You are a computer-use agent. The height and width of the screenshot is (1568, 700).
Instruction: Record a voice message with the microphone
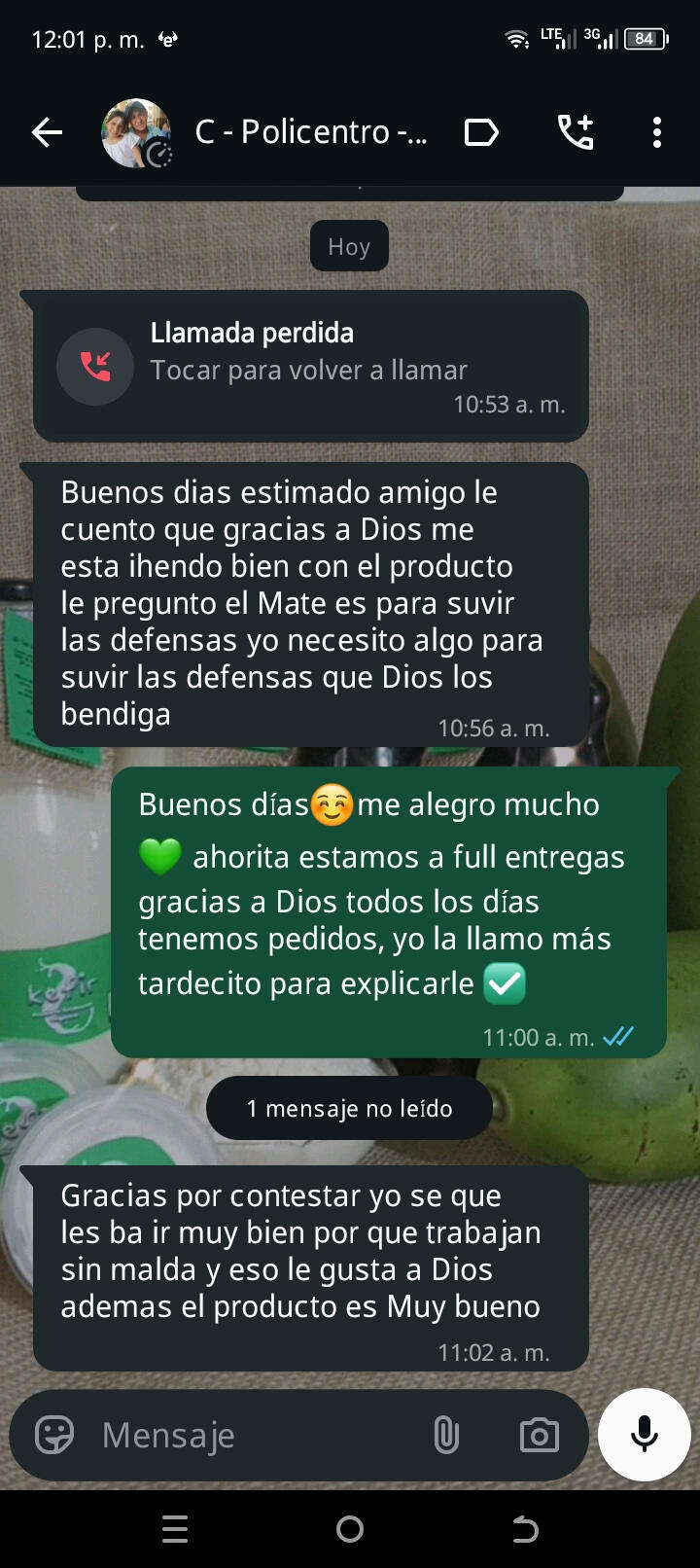pyautogui.click(x=644, y=1435)
